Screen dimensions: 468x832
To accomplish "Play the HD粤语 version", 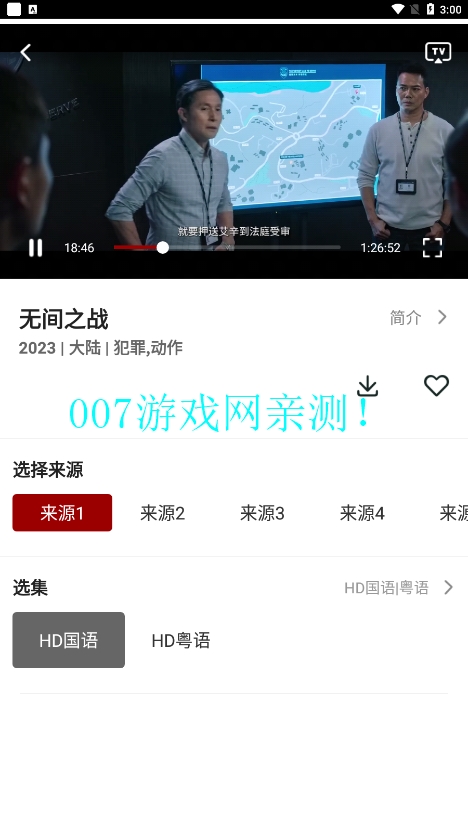I will [181, 640].
